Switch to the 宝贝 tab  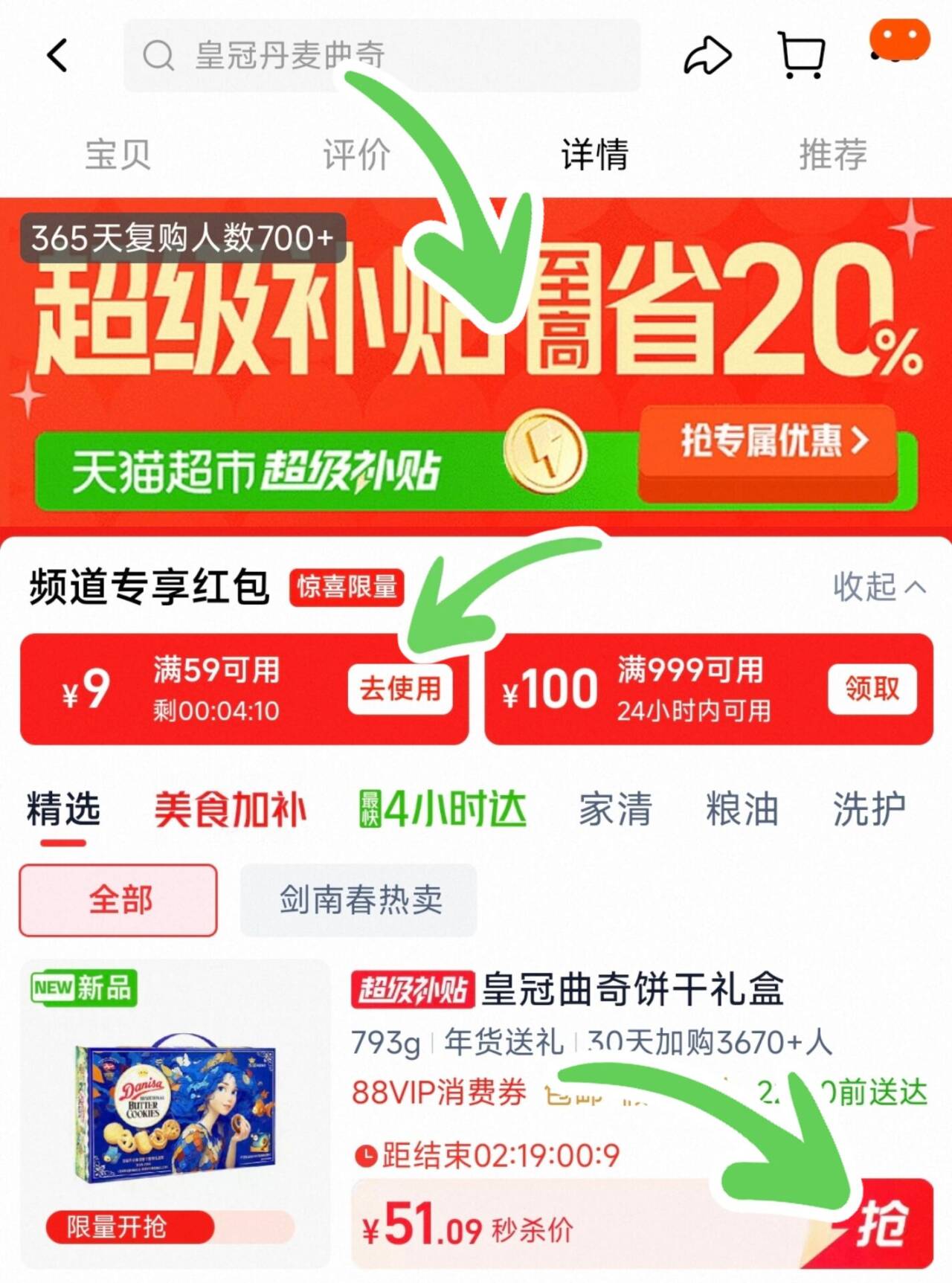click(x=118, y=154)
